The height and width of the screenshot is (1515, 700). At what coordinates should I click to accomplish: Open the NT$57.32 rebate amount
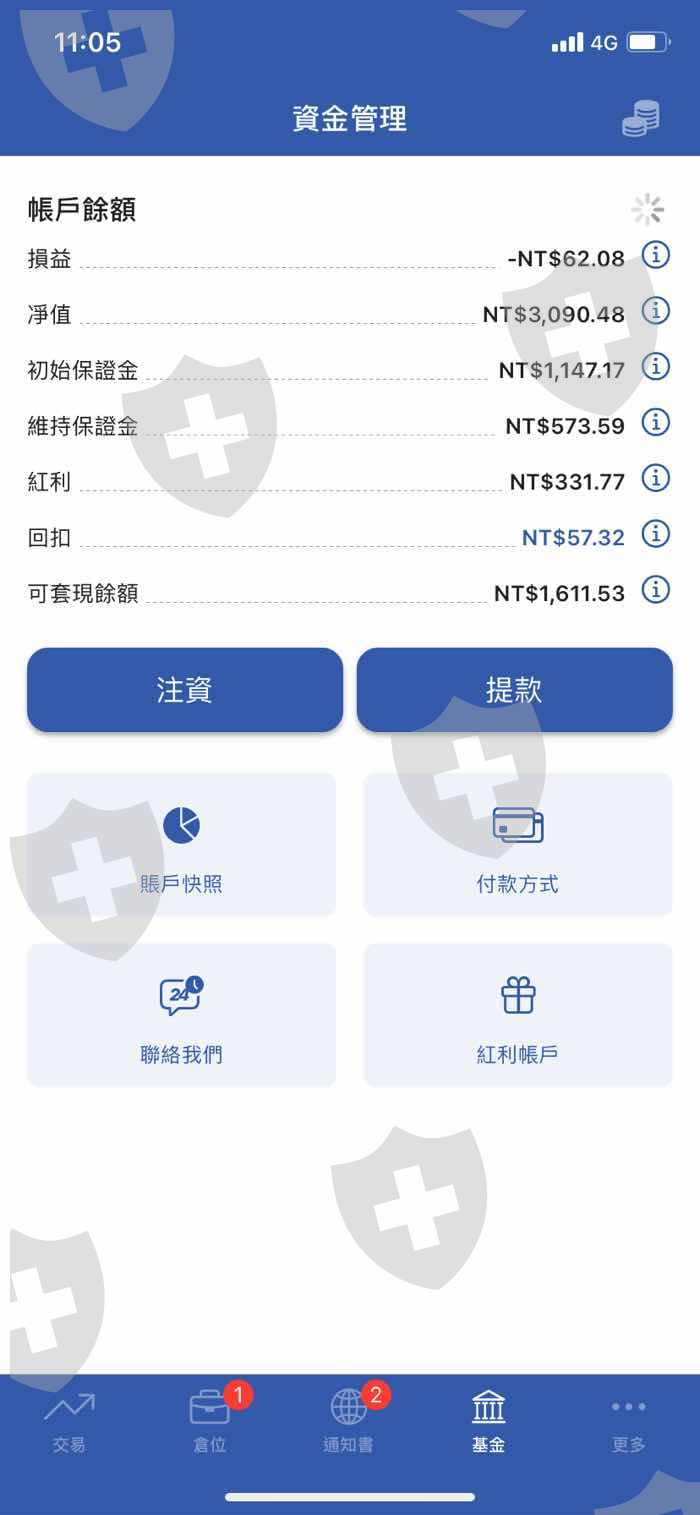(x=573, y=538)
